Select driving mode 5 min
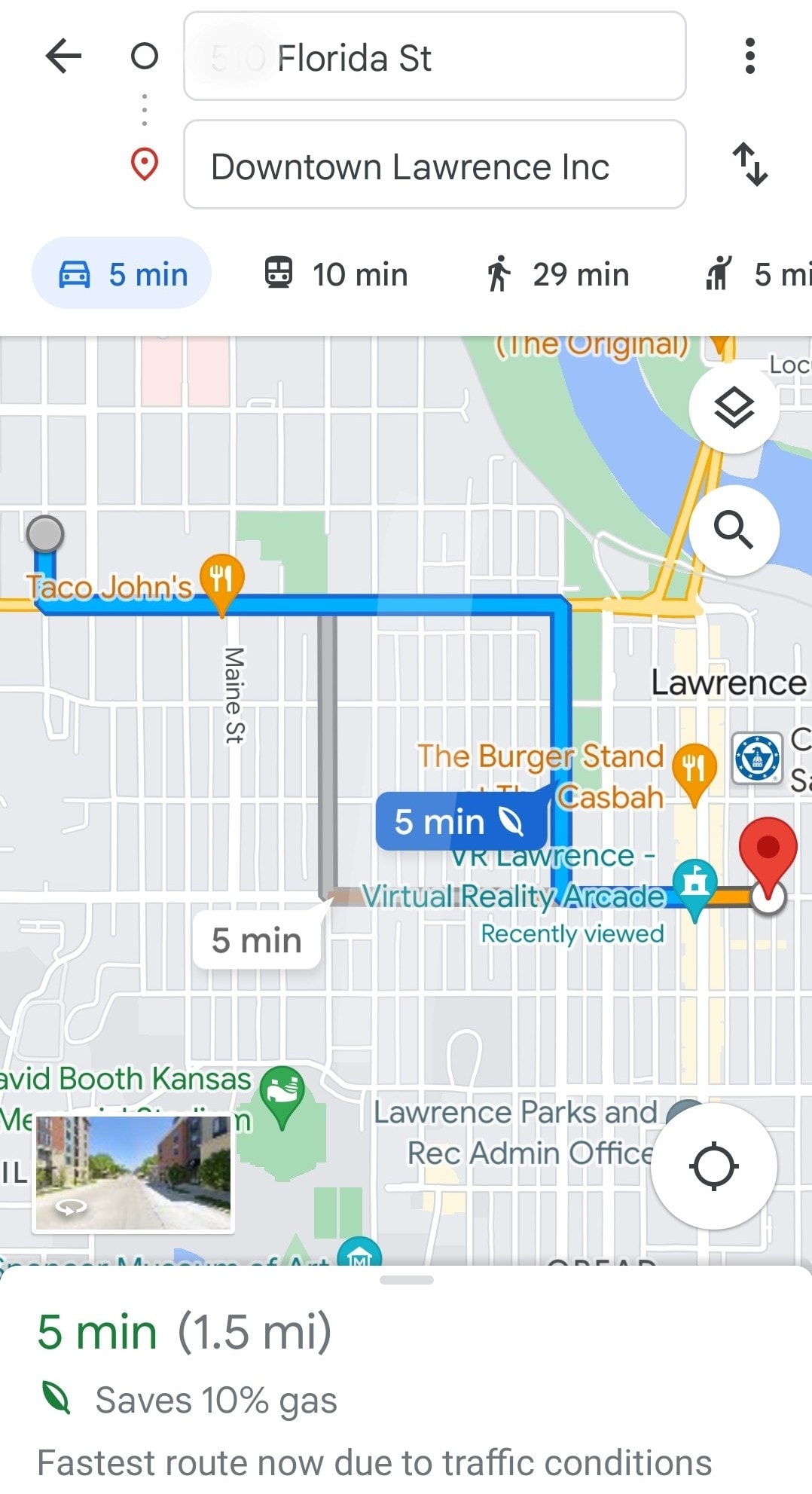Image resolution: width=812 pixels, height=1494 pixels. point(122,274)
